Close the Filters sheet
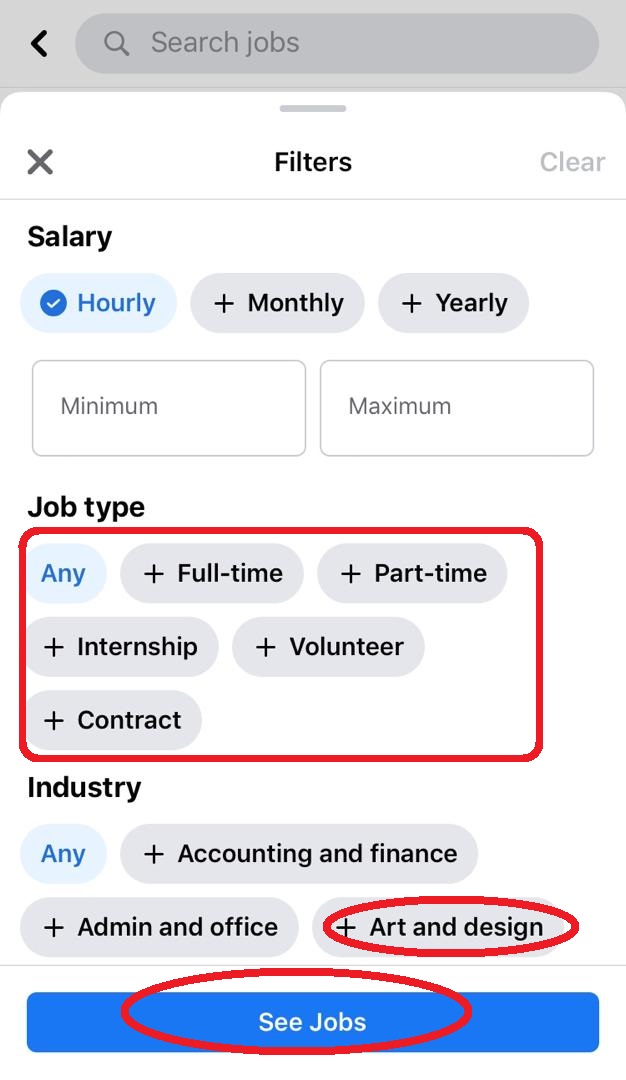This screenshot has height=1080, width=626. 40,162
